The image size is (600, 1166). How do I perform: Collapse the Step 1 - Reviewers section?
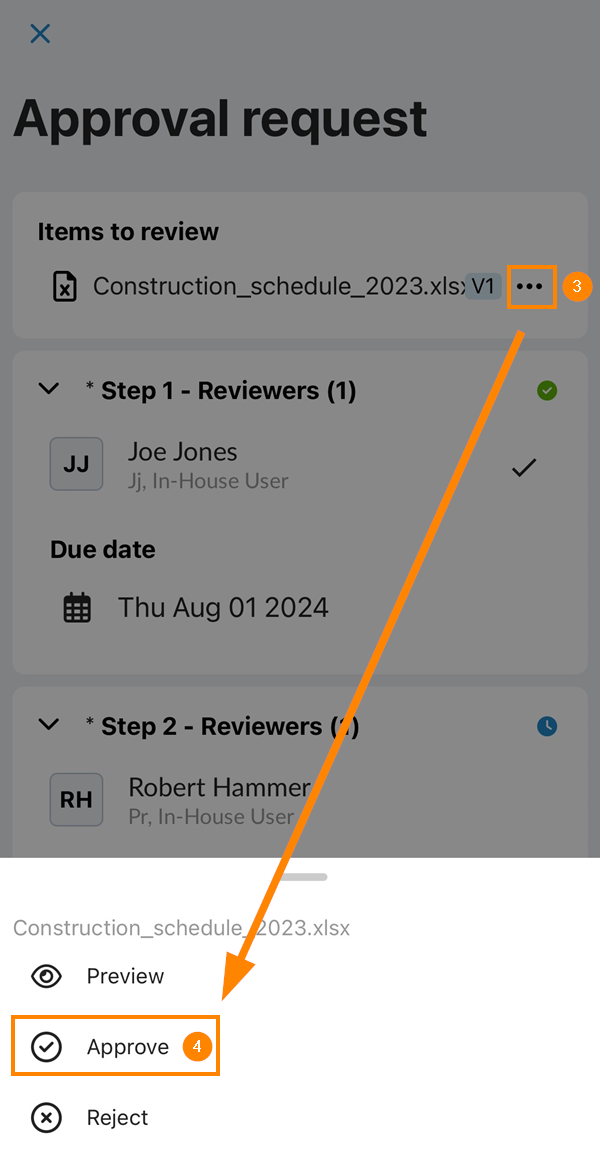tap(49, 389)
